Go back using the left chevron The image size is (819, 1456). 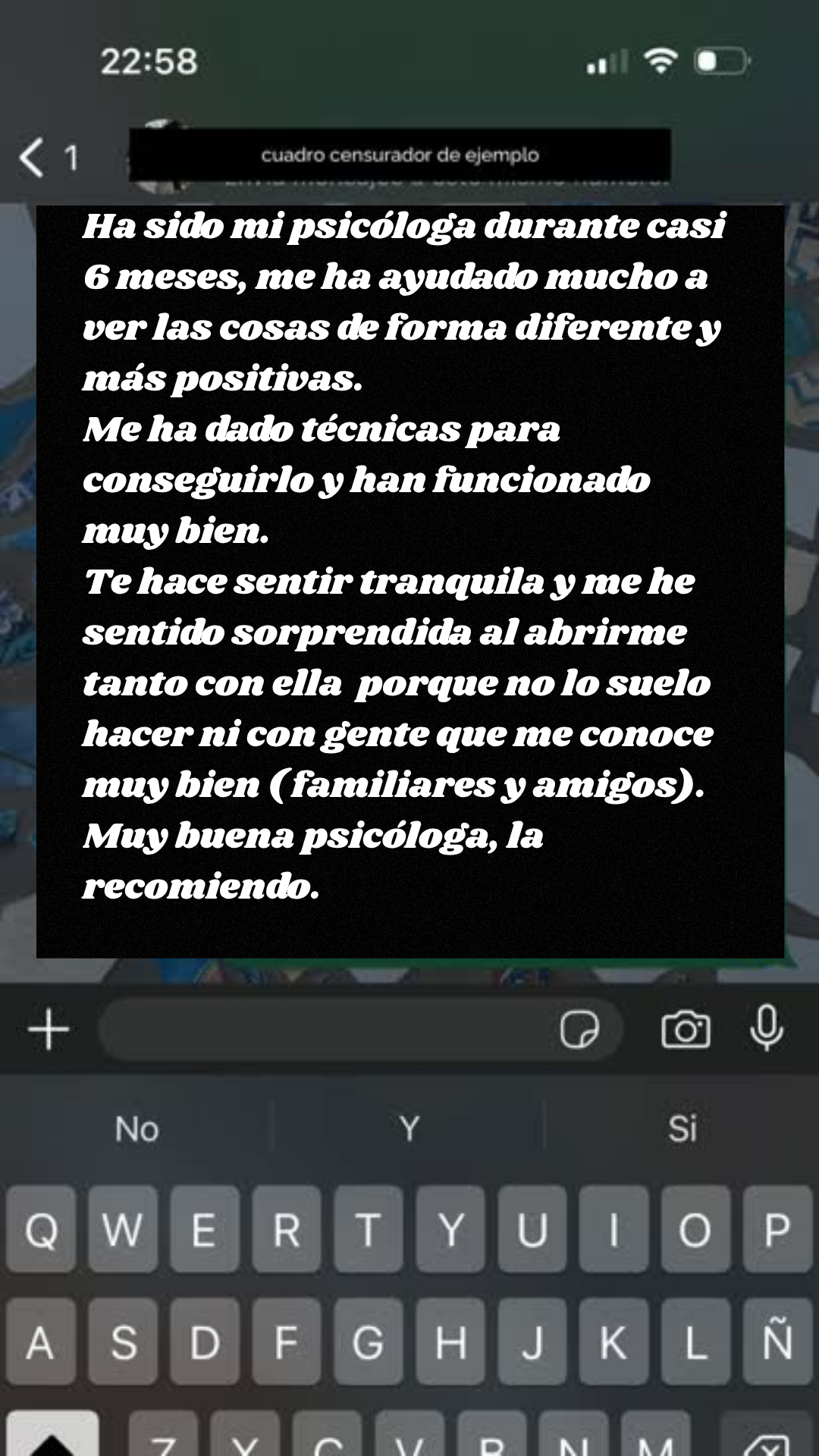click(30, 155)
